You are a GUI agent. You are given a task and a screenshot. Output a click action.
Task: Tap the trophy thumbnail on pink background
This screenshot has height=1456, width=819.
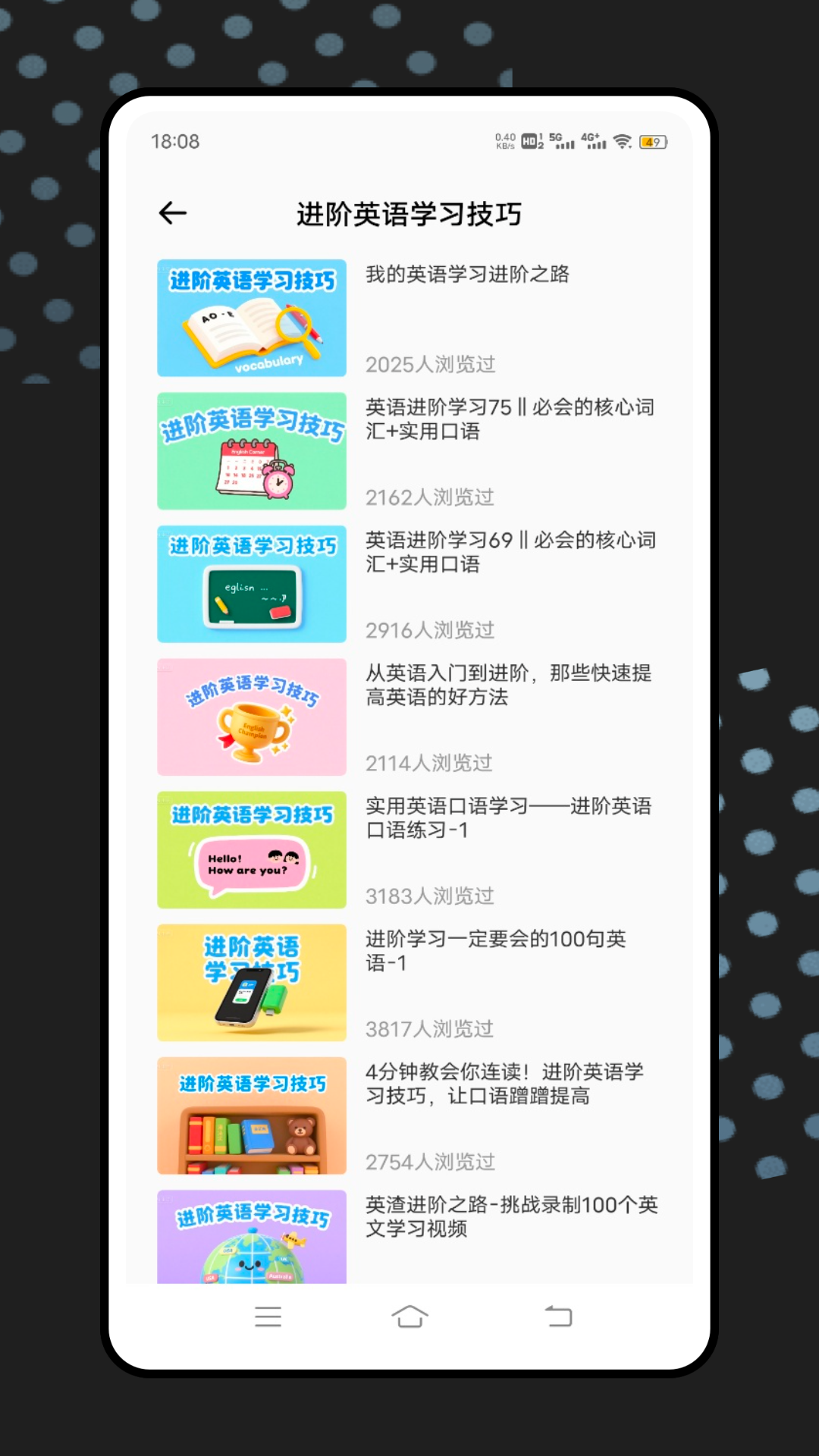click(x=251, y=717)
